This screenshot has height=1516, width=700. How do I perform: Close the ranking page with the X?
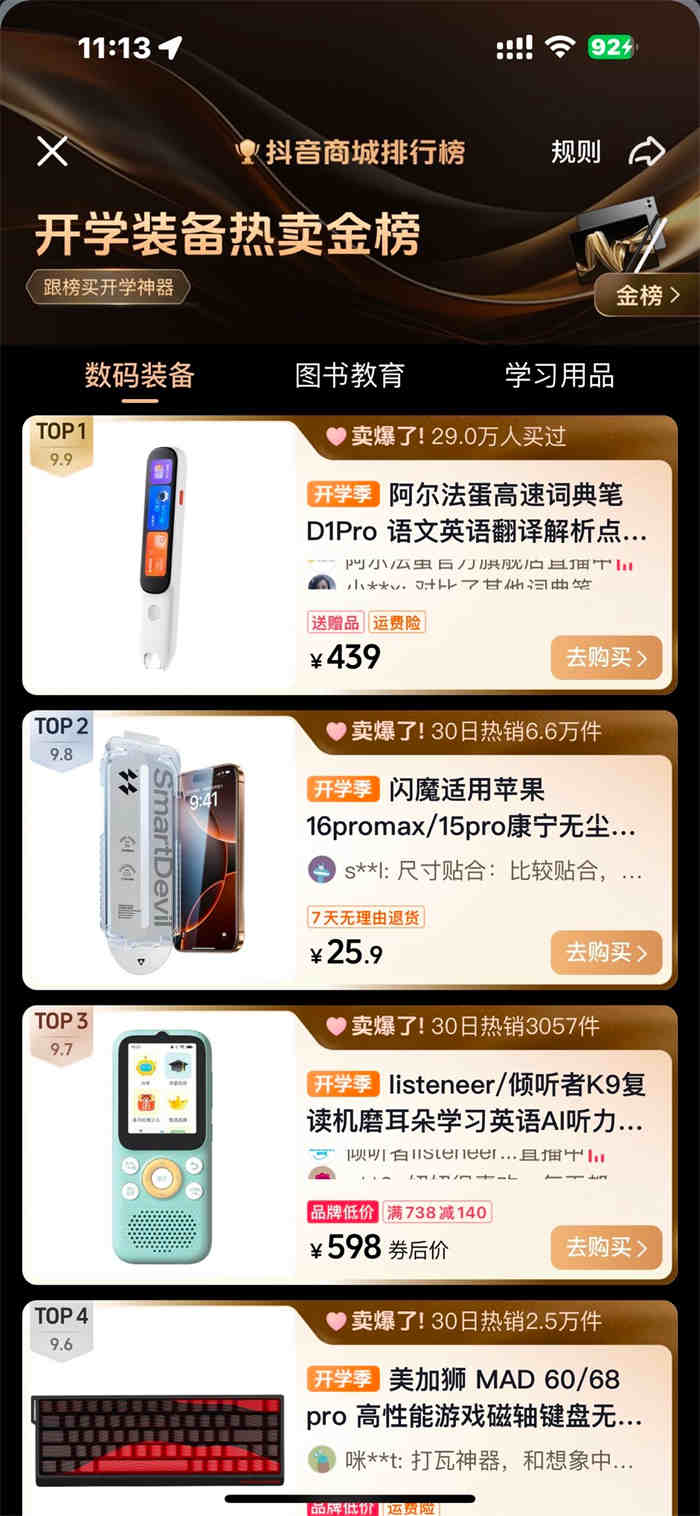(x=52, y=151)
